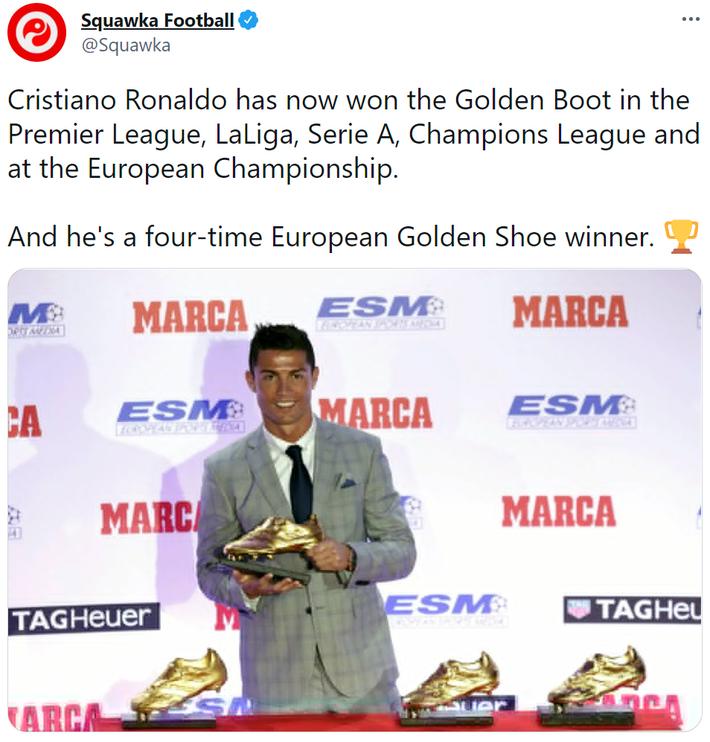
Task: Tap the @Squawka handle
Action: tap(125, 45)
